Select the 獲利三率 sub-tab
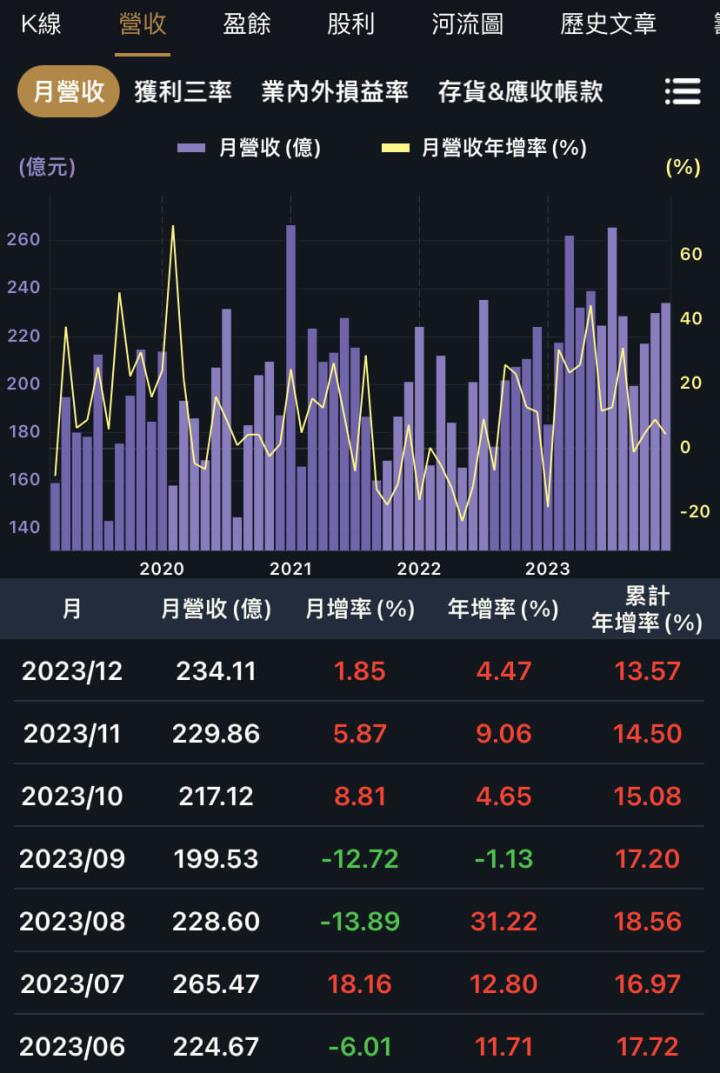This screenshot has width=720, height=1073. pyautogui.click(x=186, y=91)
